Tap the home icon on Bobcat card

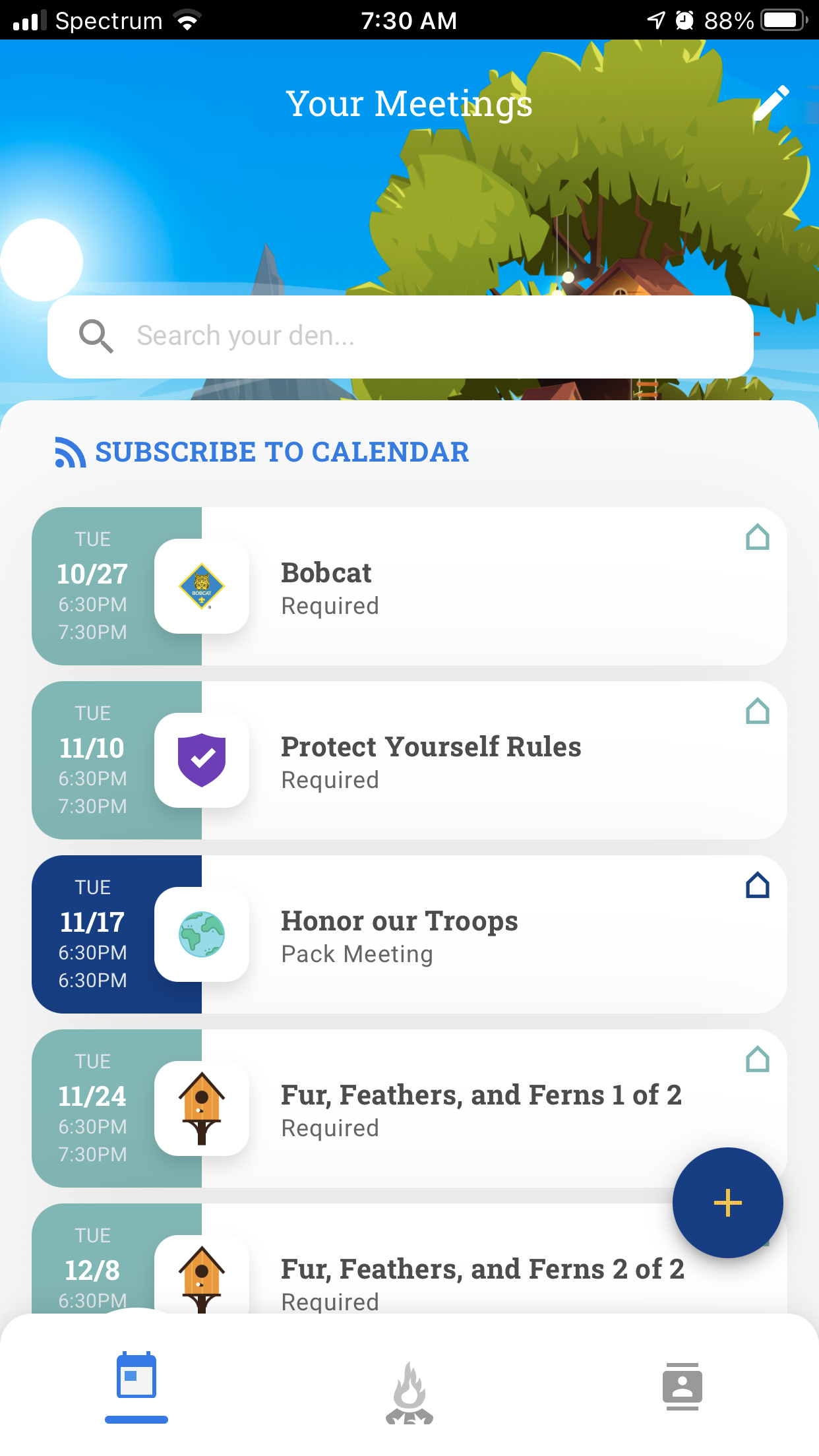pyautogui.click(x=758, y=537)
